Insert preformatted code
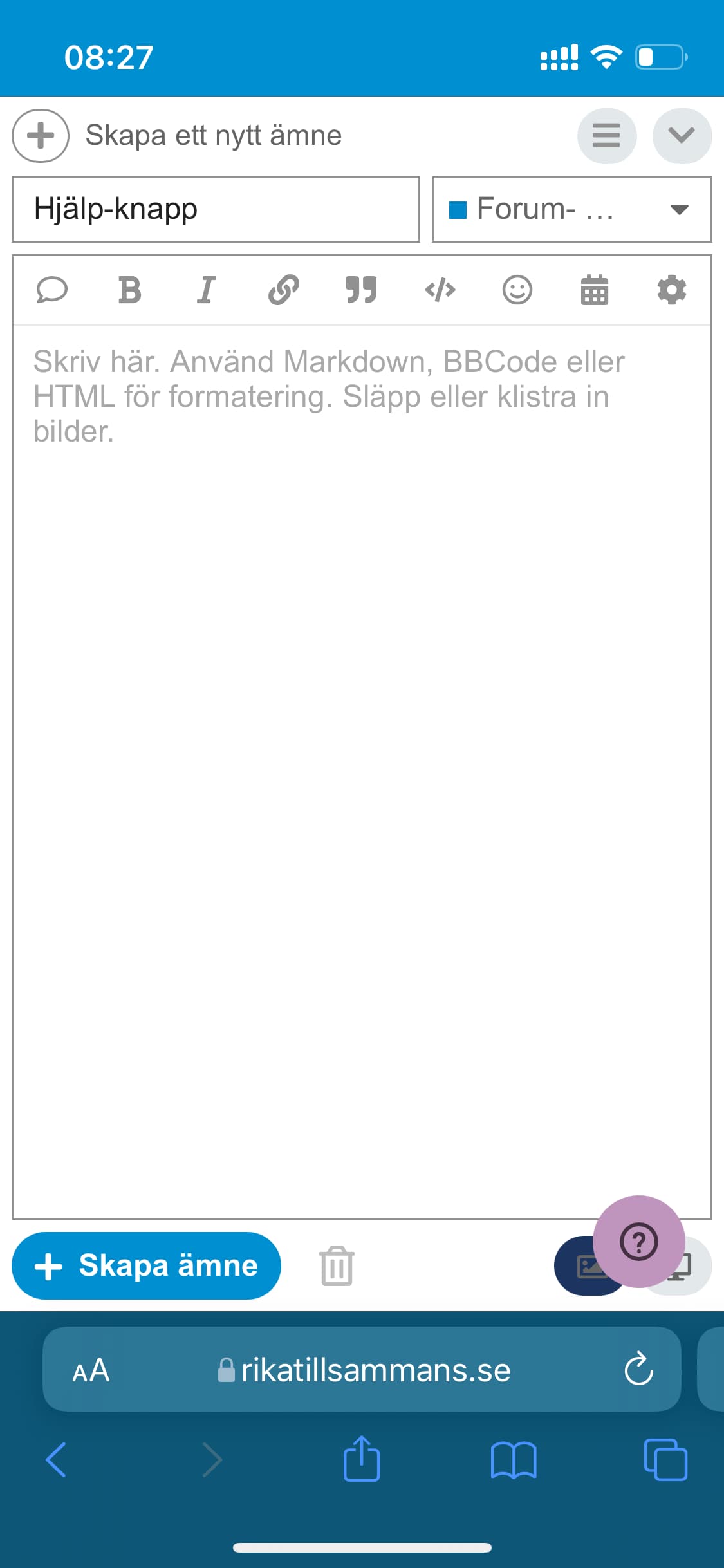 (440, 290)
